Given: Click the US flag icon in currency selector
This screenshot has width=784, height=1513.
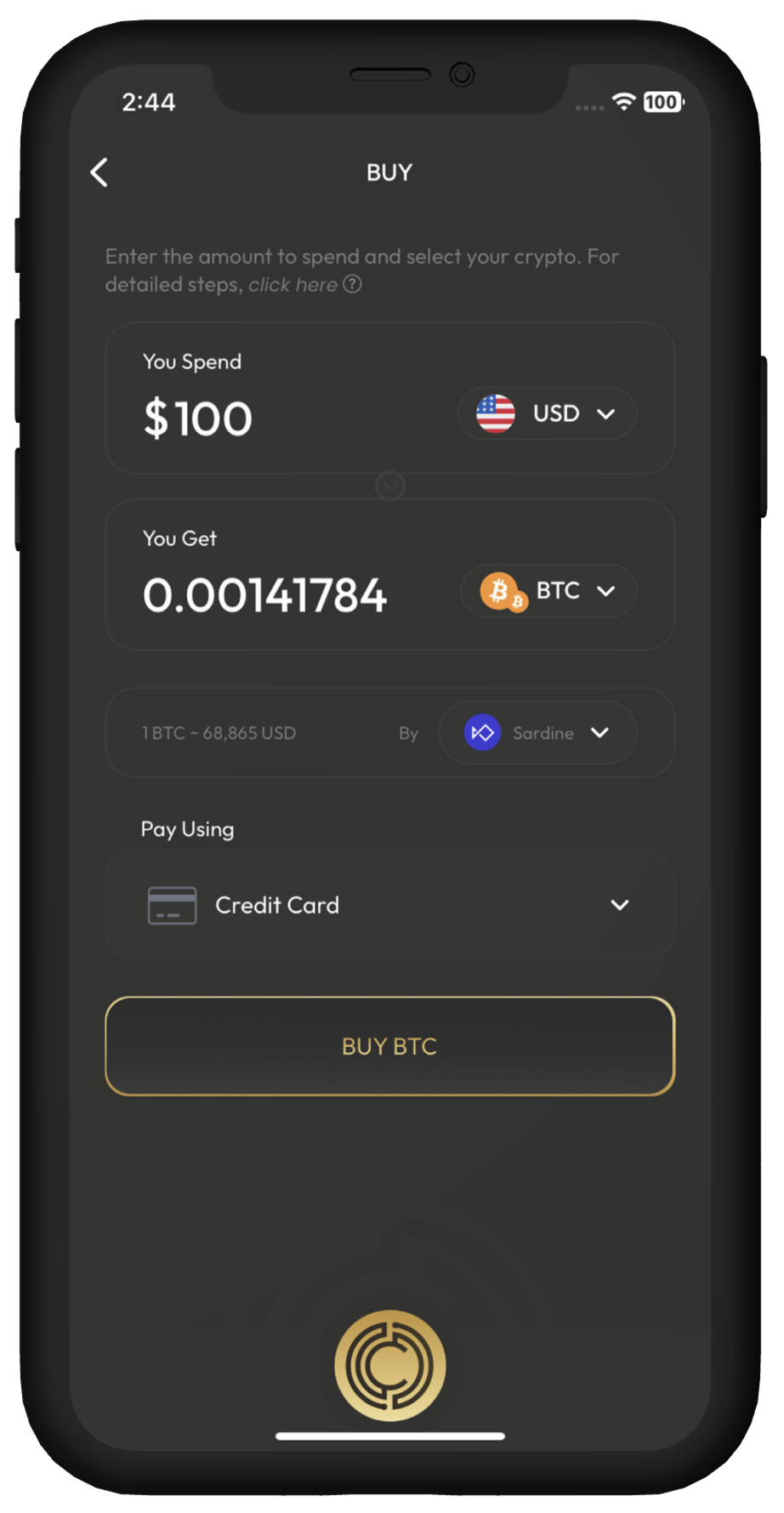Looking at the screenshot, I should point(496,414).
